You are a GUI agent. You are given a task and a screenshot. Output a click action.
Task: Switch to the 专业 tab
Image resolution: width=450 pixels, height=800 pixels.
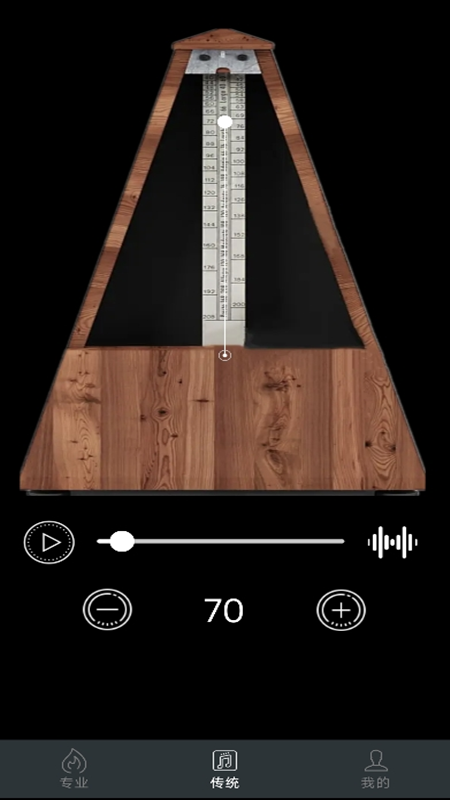74,768
